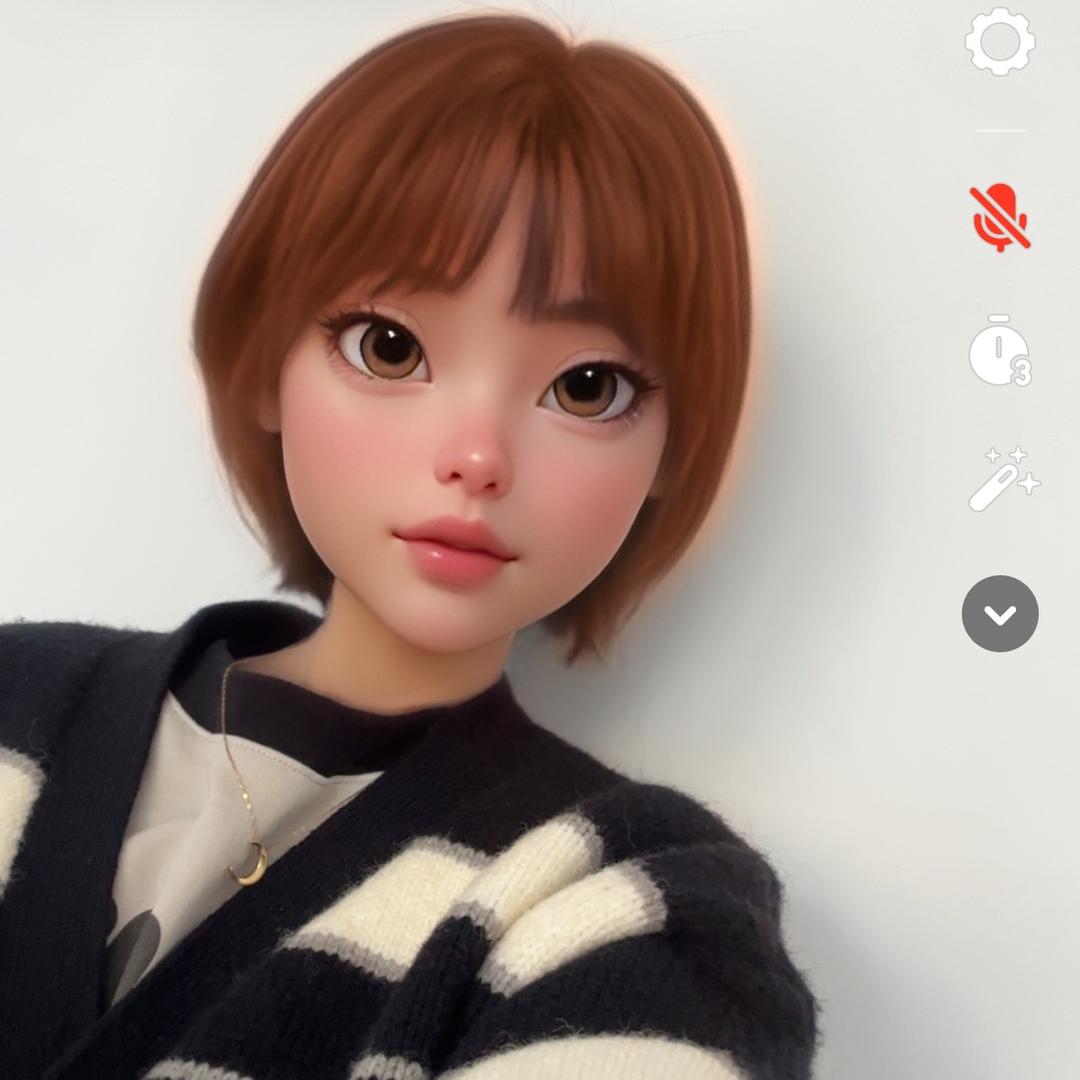Open the camera settings gear

pyautogui.click(x=1000, y=42)
